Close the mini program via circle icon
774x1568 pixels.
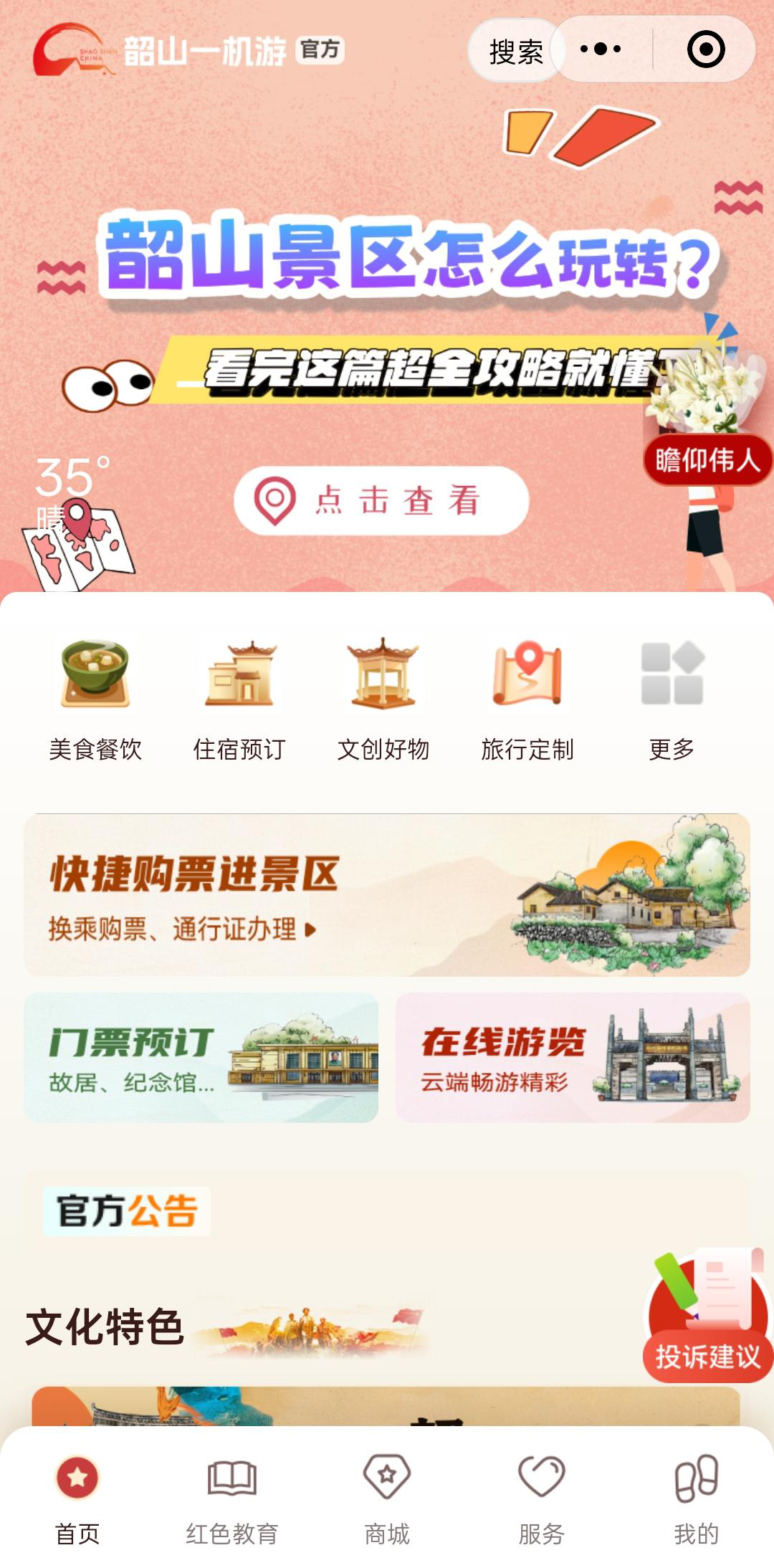click(x=705, y=49)
